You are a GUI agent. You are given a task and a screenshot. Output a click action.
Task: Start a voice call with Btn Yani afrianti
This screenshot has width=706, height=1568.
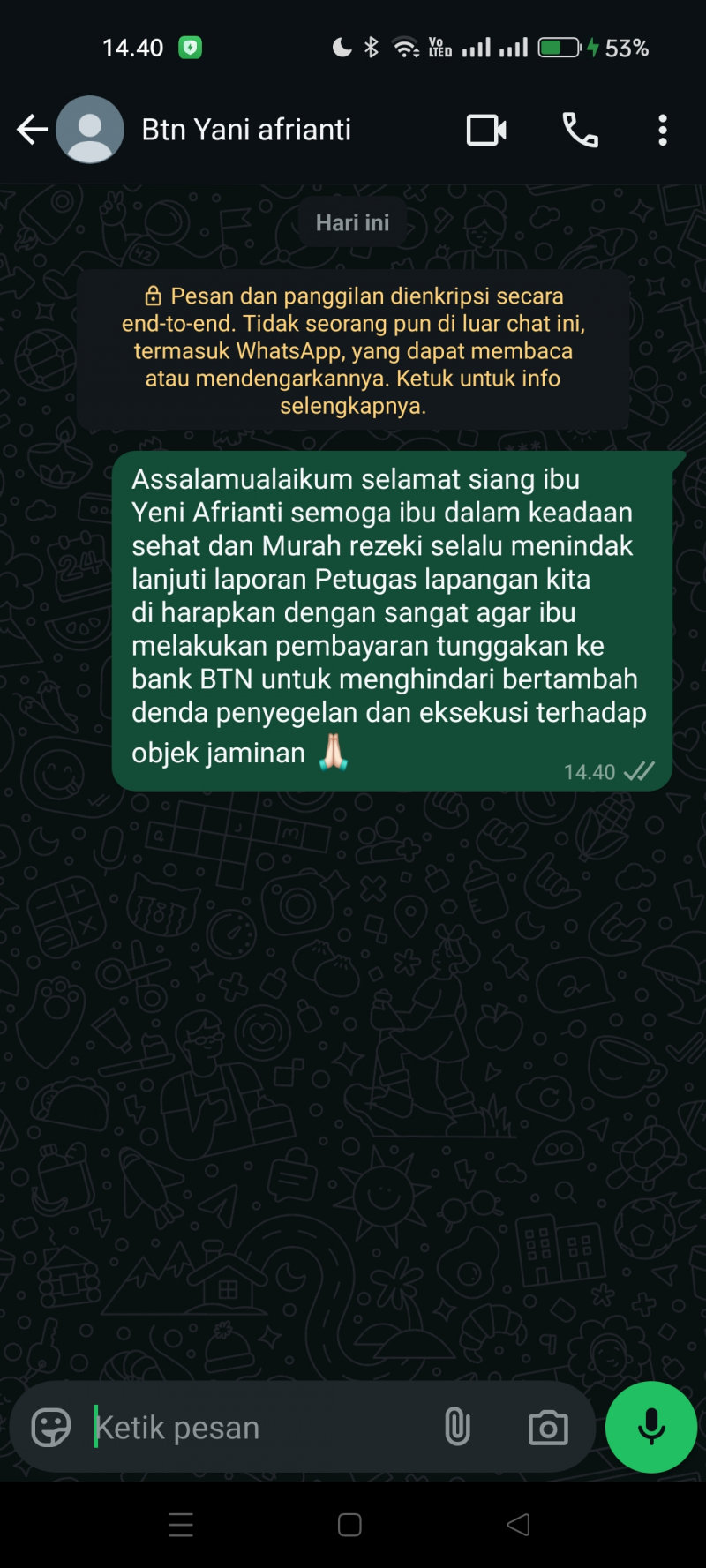(580, 131)
